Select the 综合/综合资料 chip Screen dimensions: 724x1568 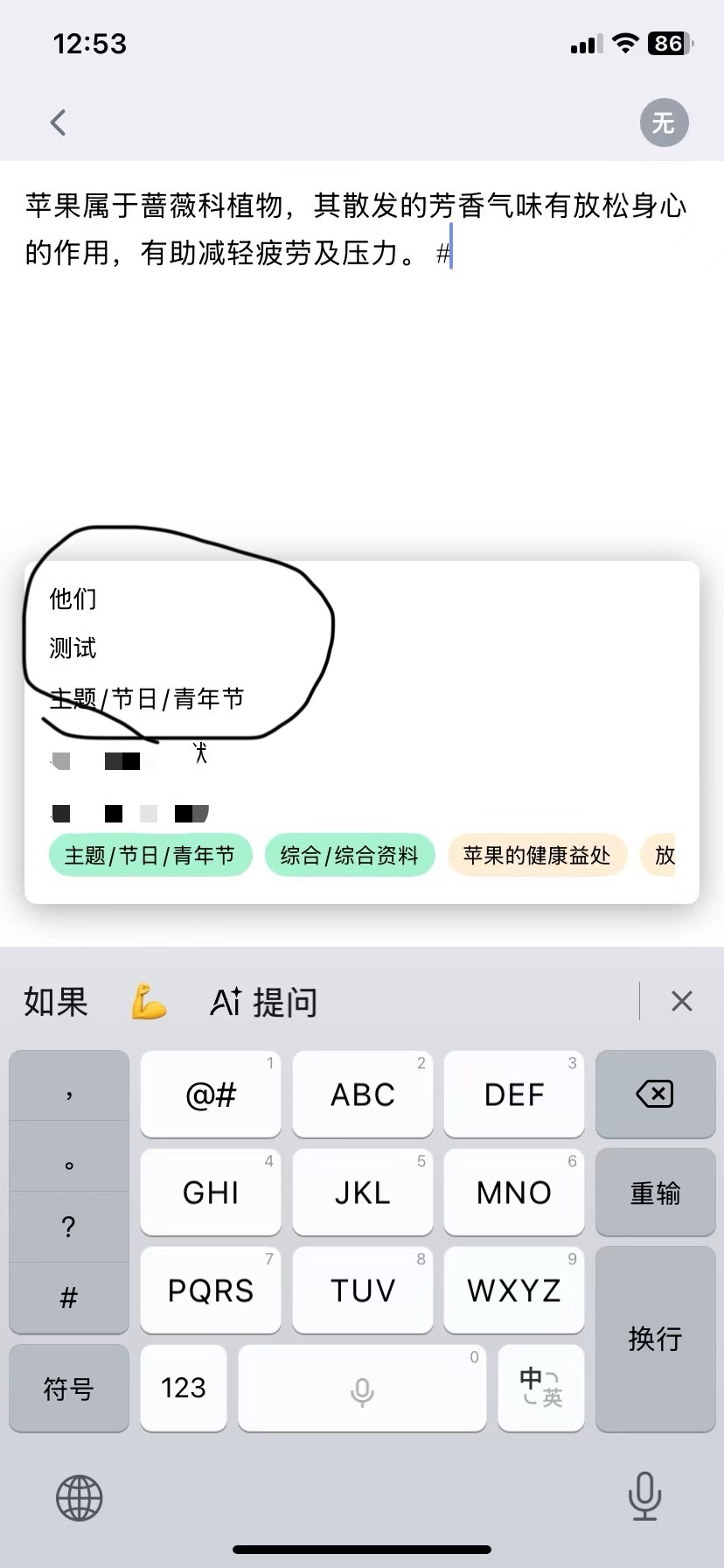[350, 856]
